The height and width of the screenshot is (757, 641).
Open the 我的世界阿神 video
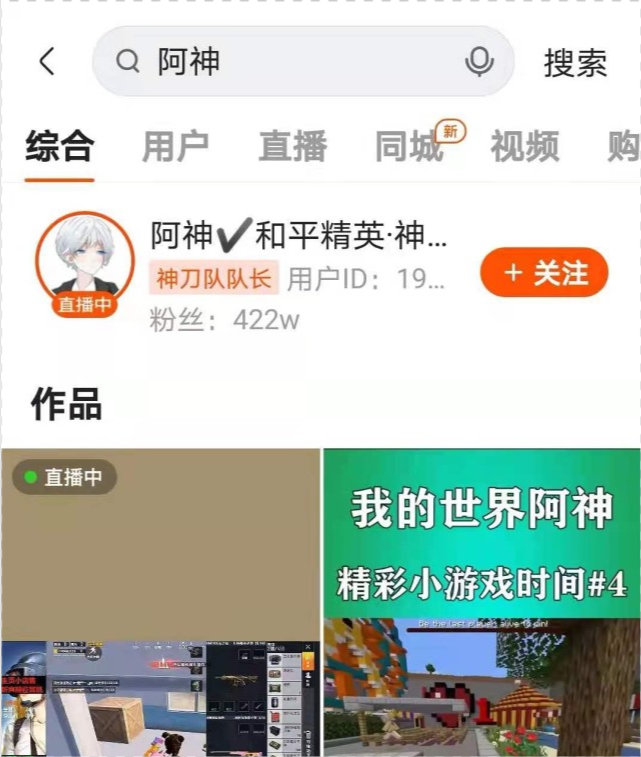point(481,600)
